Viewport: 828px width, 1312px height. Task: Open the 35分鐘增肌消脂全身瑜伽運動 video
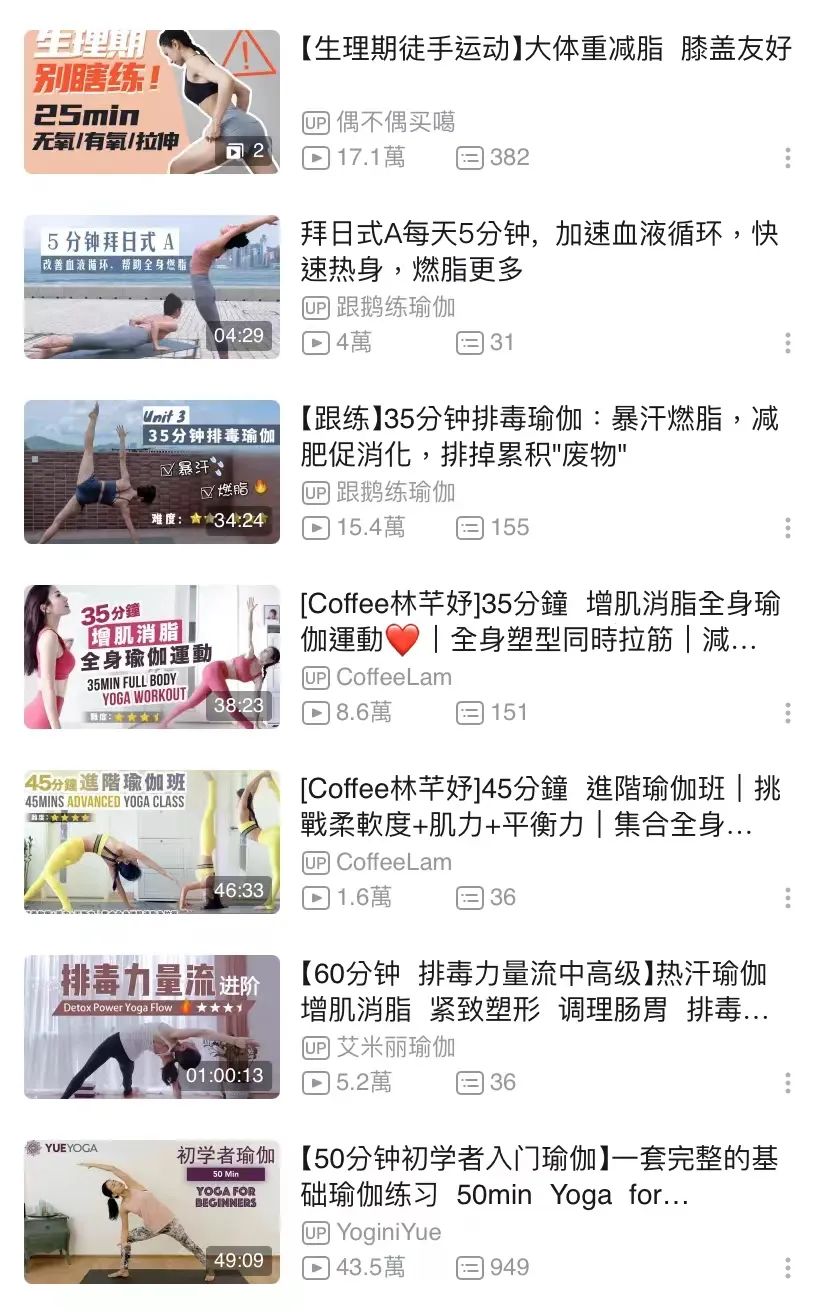(152, 656)
